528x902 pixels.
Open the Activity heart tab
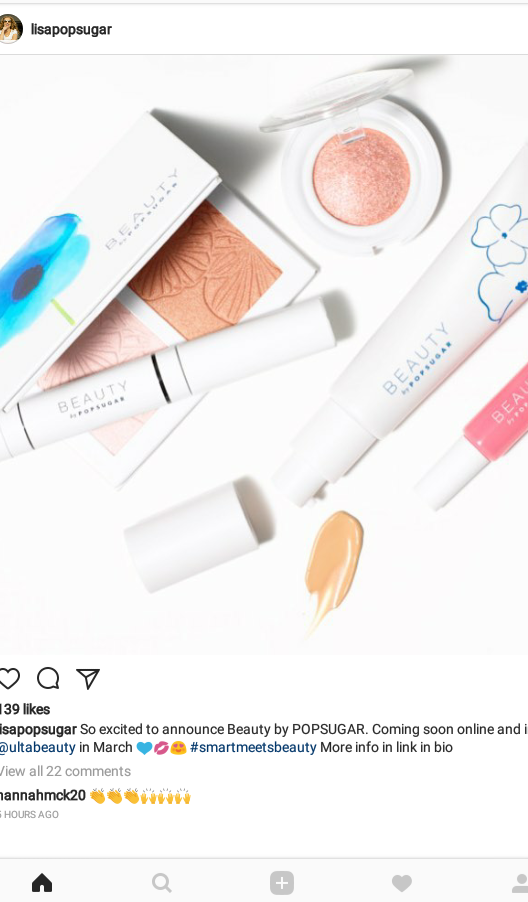click(402, 882)
